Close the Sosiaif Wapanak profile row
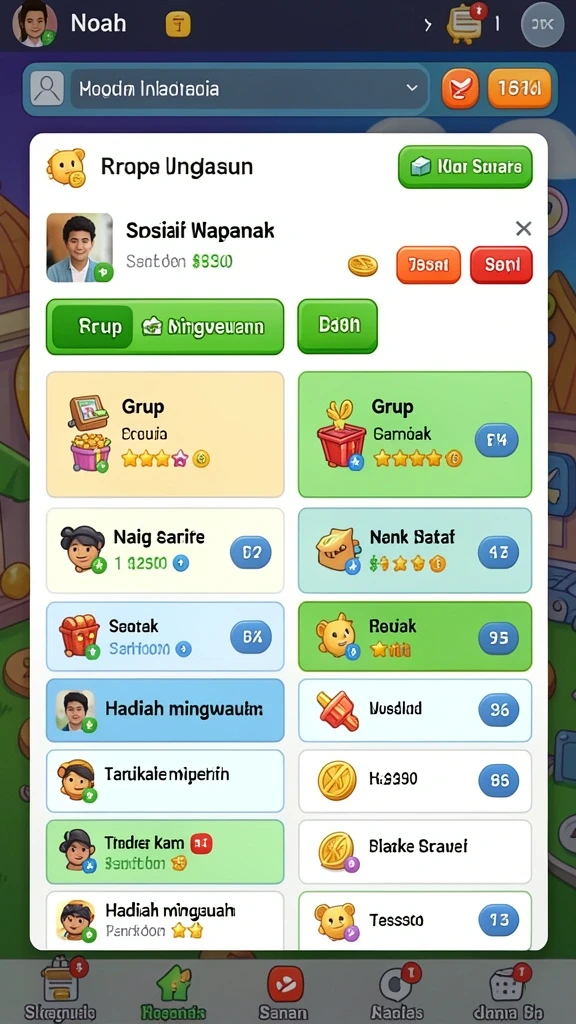576x1024 pixels. coord(523,229)
